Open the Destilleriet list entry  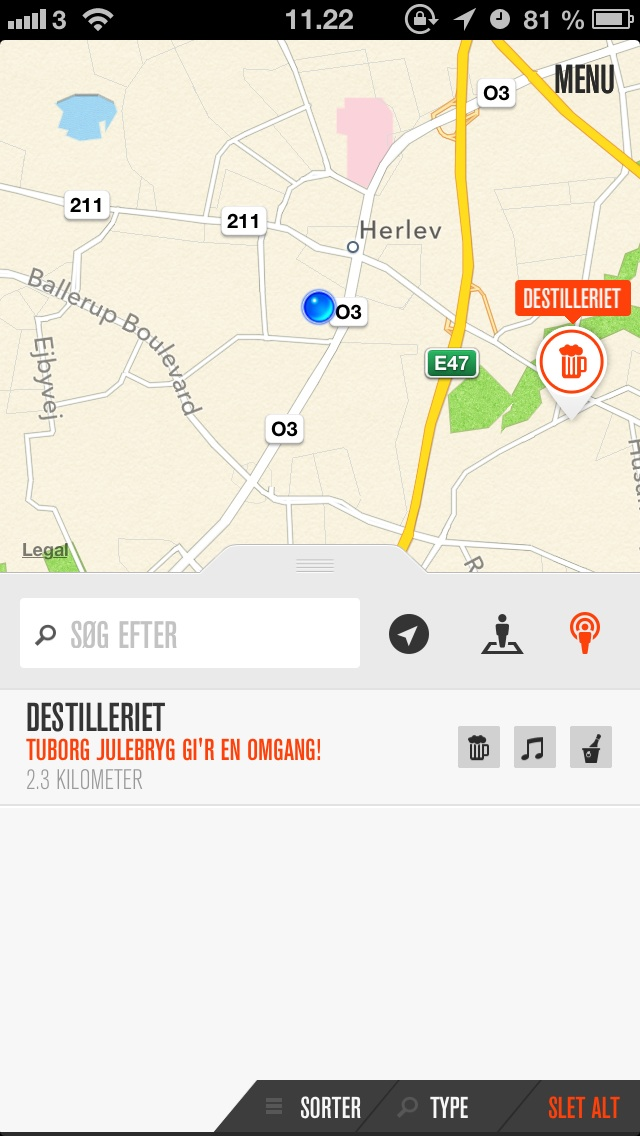click(x=230, y=747)
